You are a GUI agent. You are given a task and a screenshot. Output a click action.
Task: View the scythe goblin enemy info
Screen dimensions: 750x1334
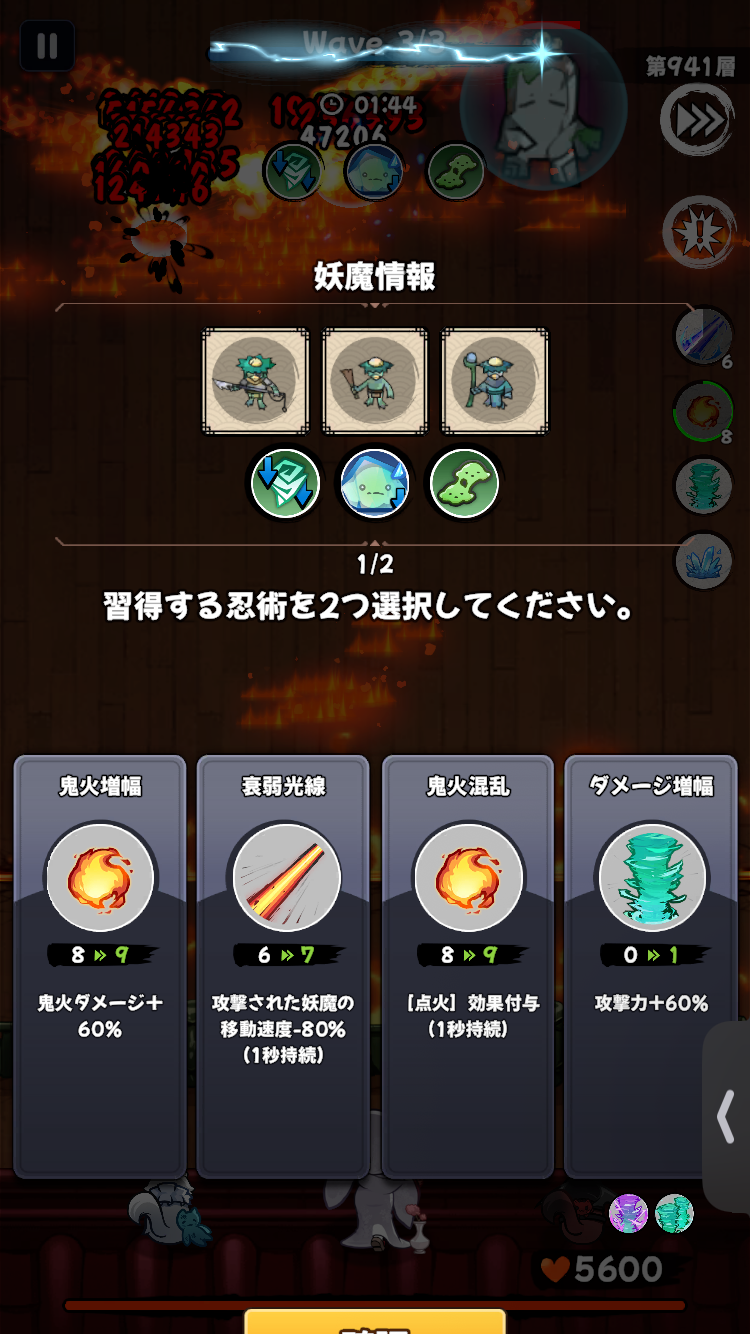(255, 381)
